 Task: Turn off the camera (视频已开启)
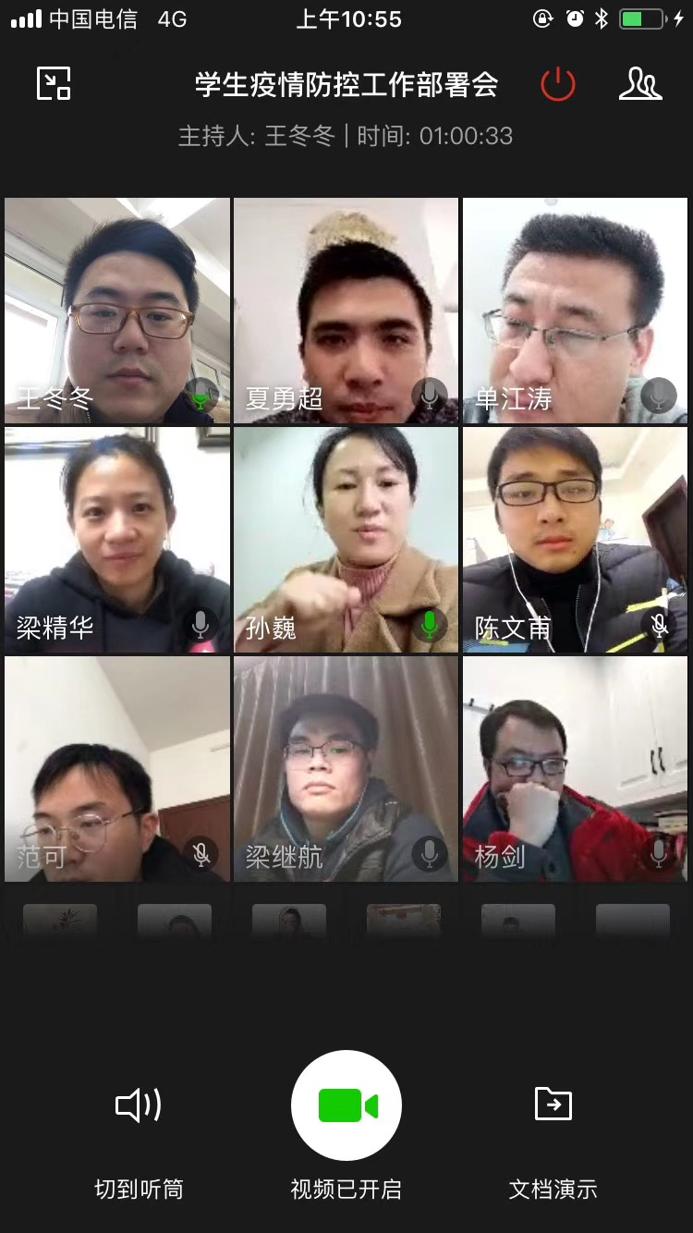point(346,1106)
